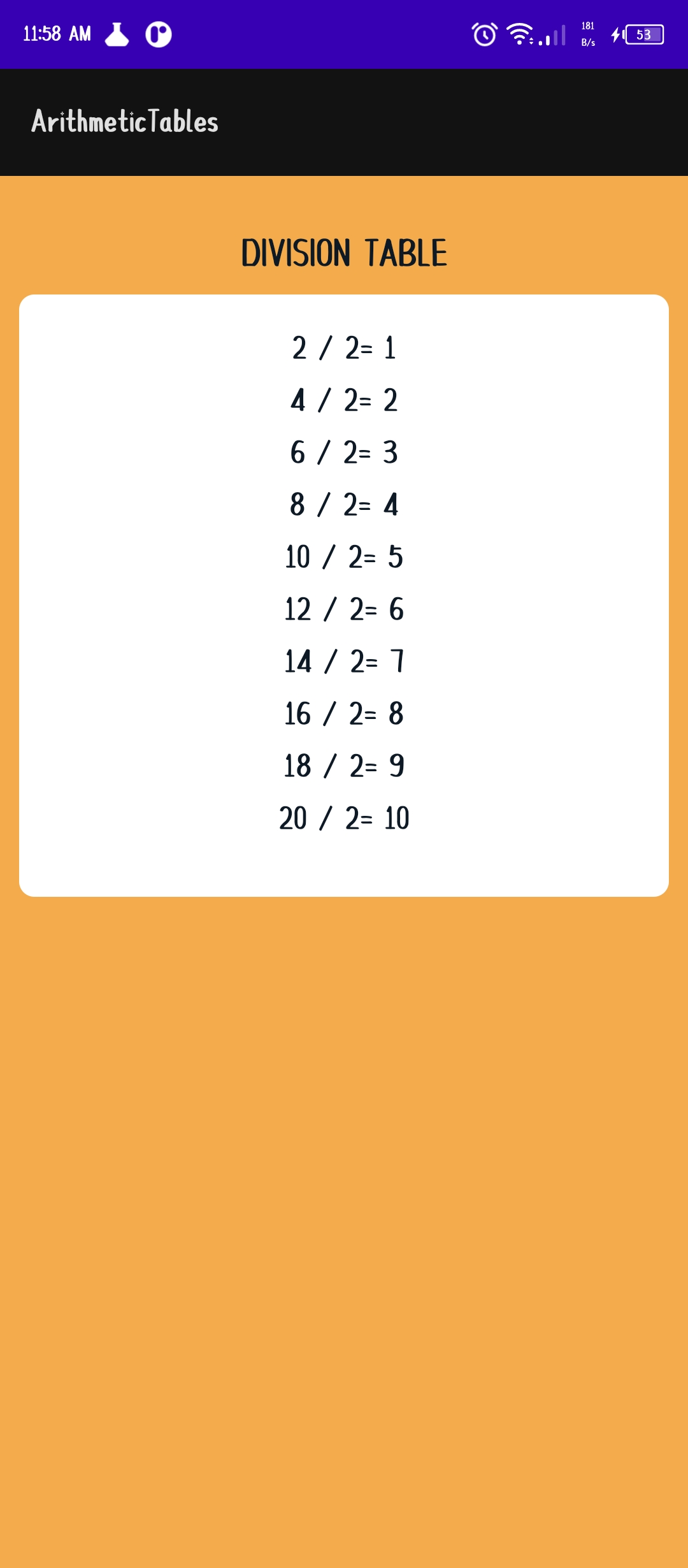
Task: Tap the row 8 / 2= 4
Action: point(344,505)
